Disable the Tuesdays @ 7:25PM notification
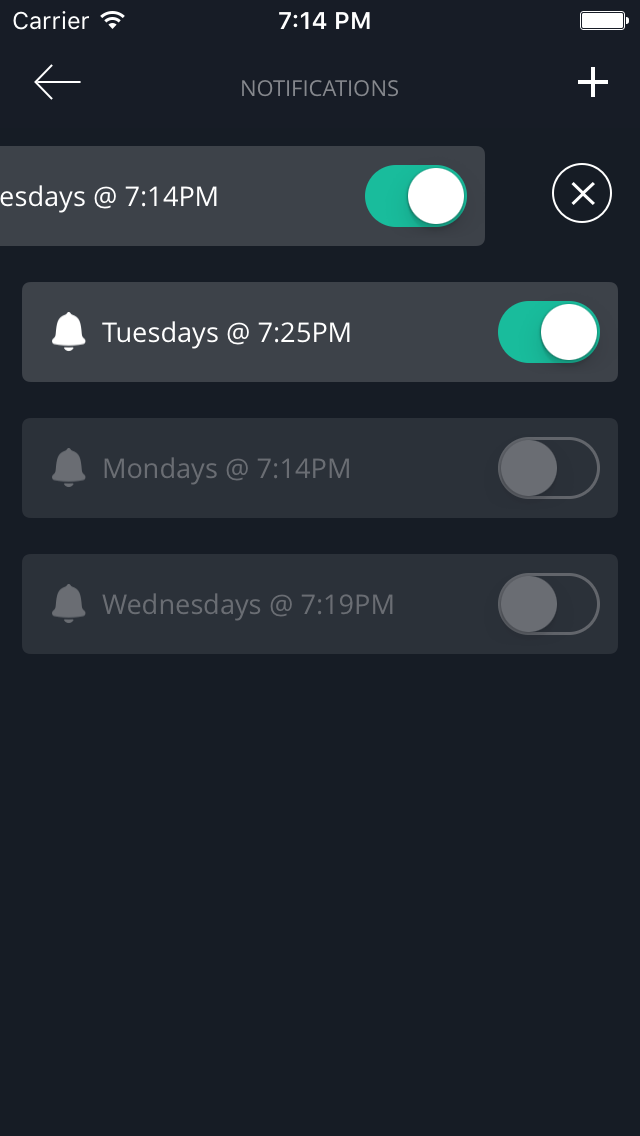Viewport: 640px width, 1136px height. [x=548, y=332]
